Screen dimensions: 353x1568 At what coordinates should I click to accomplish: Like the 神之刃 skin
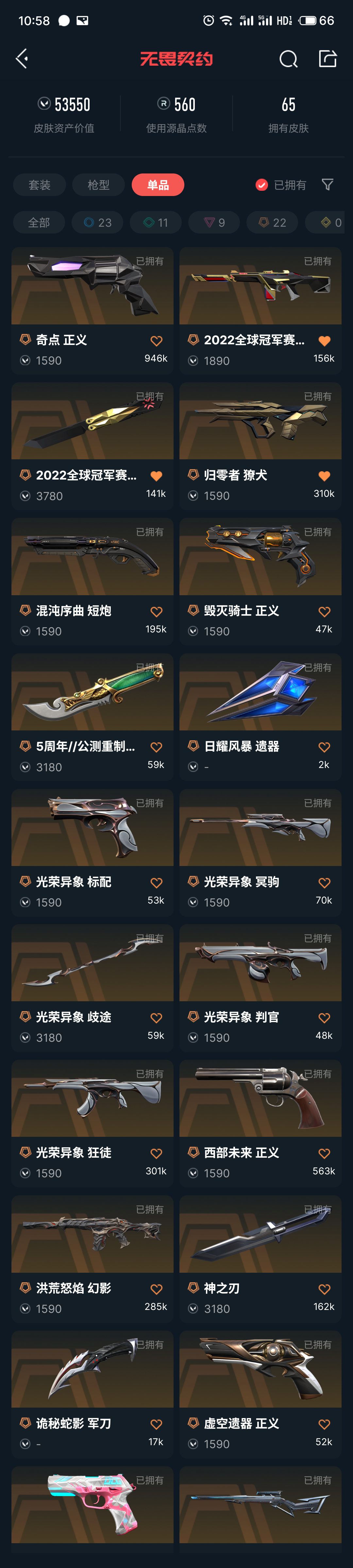click(324, 1289)
